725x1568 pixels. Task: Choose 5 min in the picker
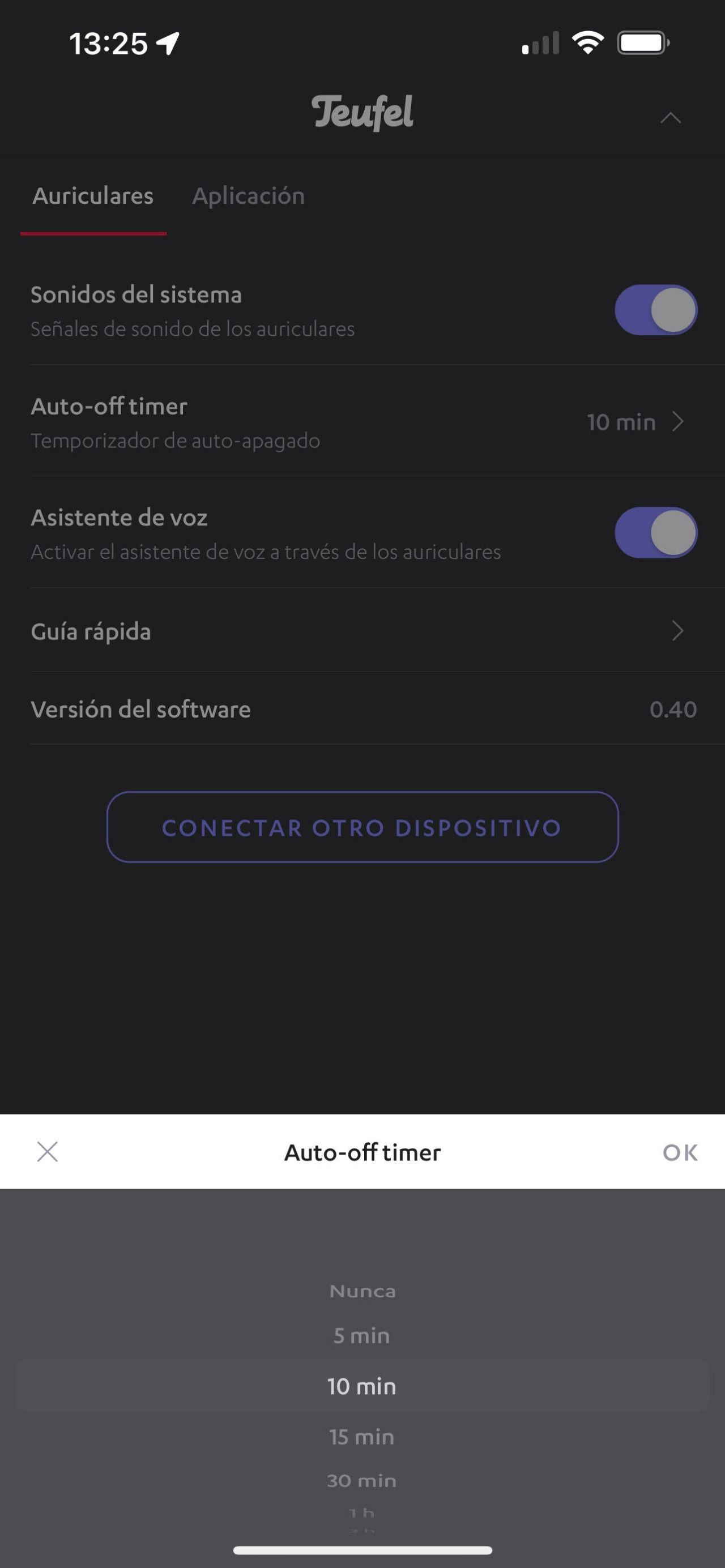[361, 1336]
